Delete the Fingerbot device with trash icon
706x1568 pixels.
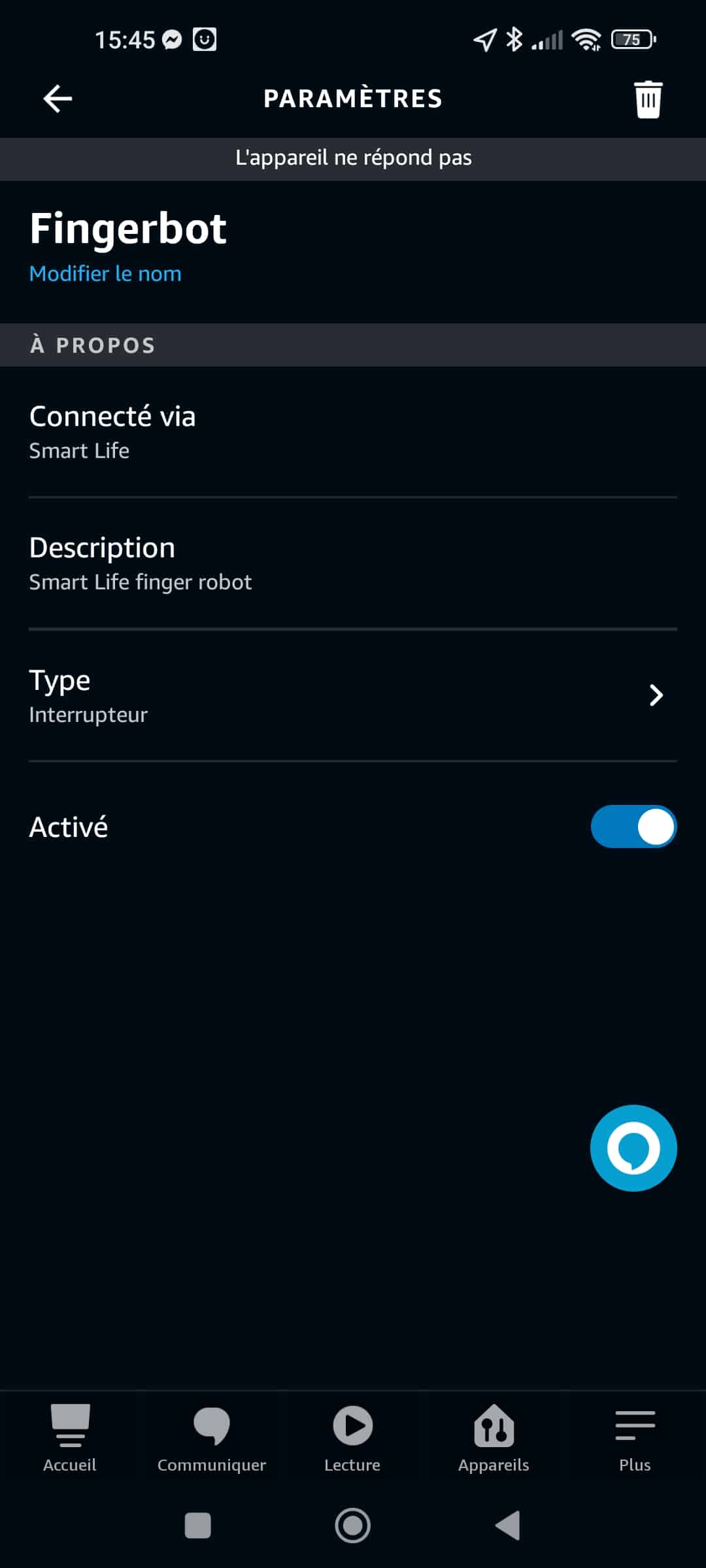(648, 99)
